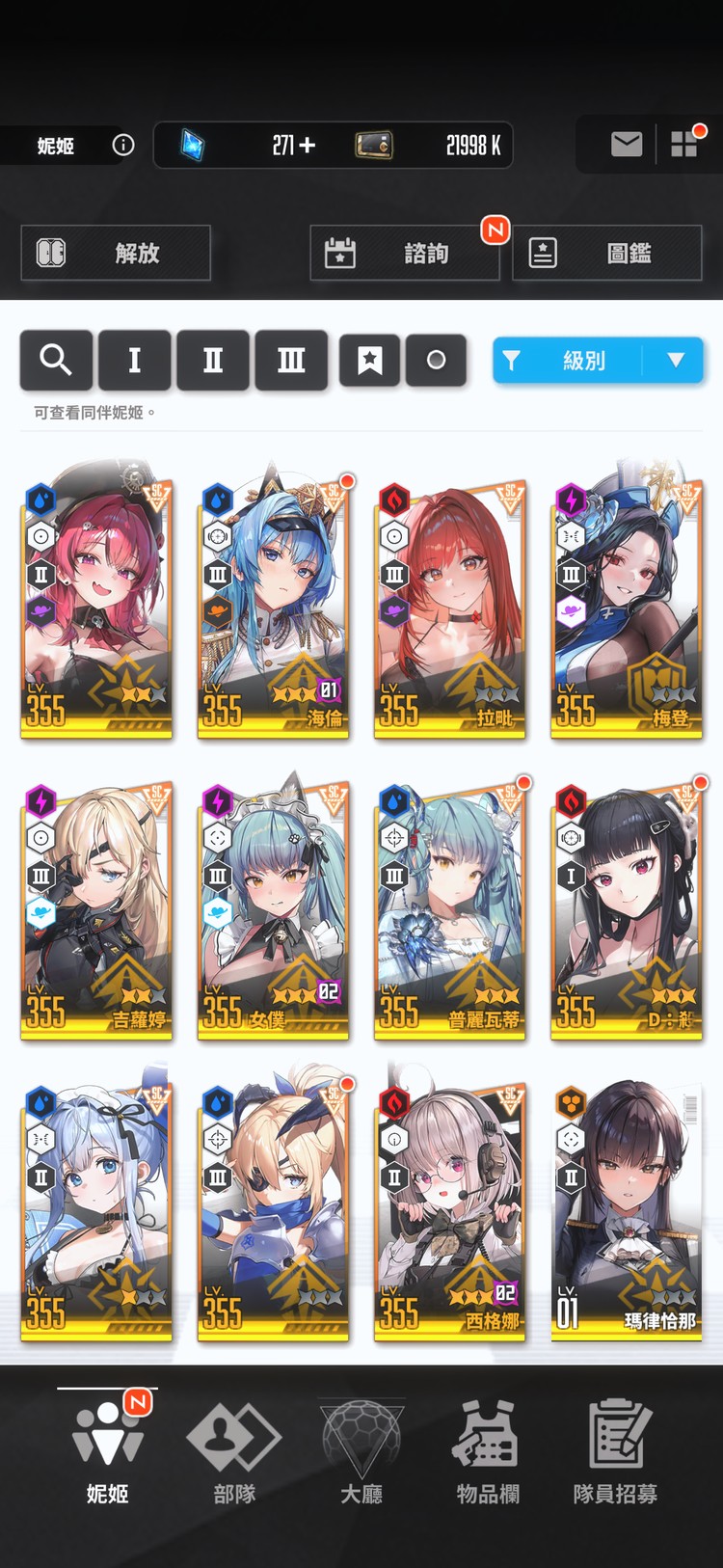
Task: Open the 隊員招募 tab
Action: pos(615,1452)
